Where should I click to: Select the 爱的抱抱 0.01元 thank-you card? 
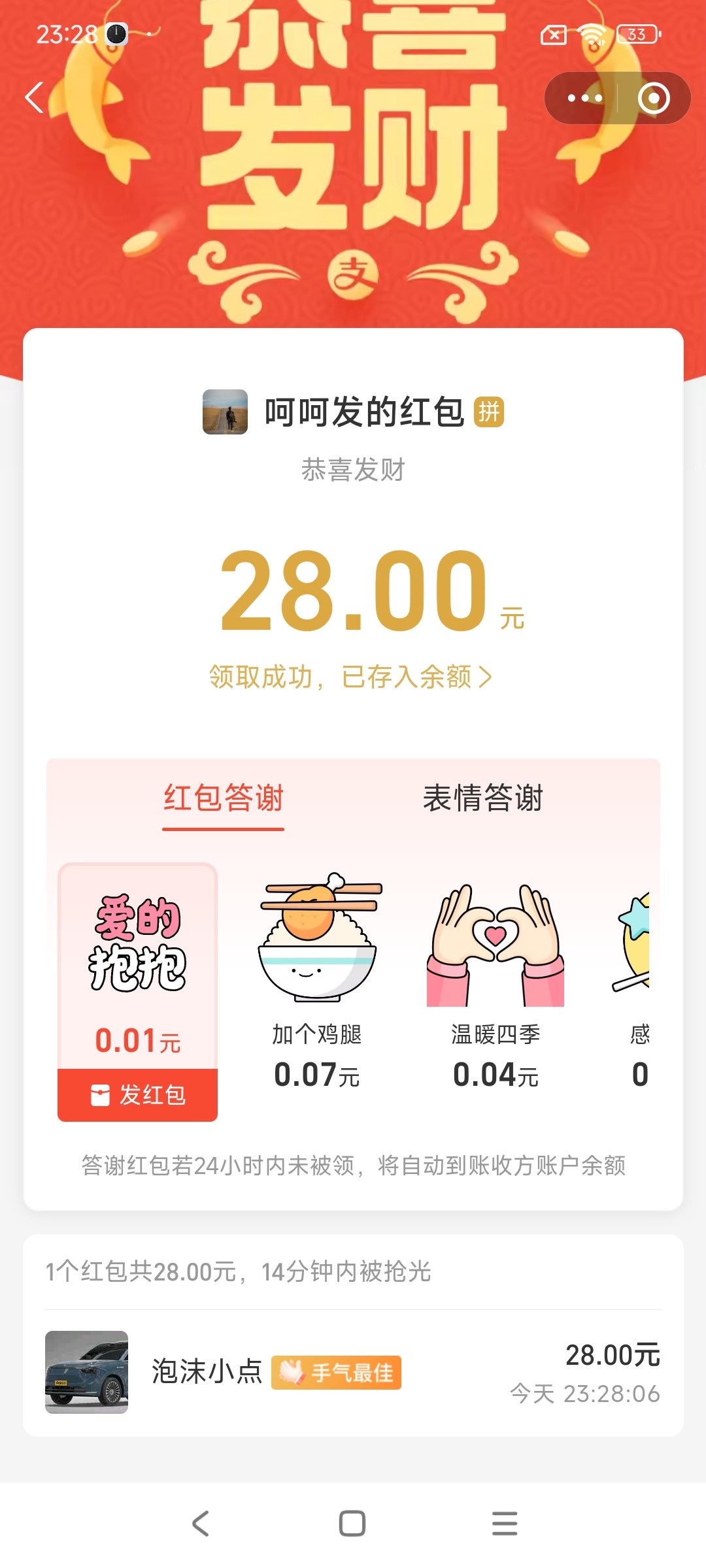pos(138,967)
